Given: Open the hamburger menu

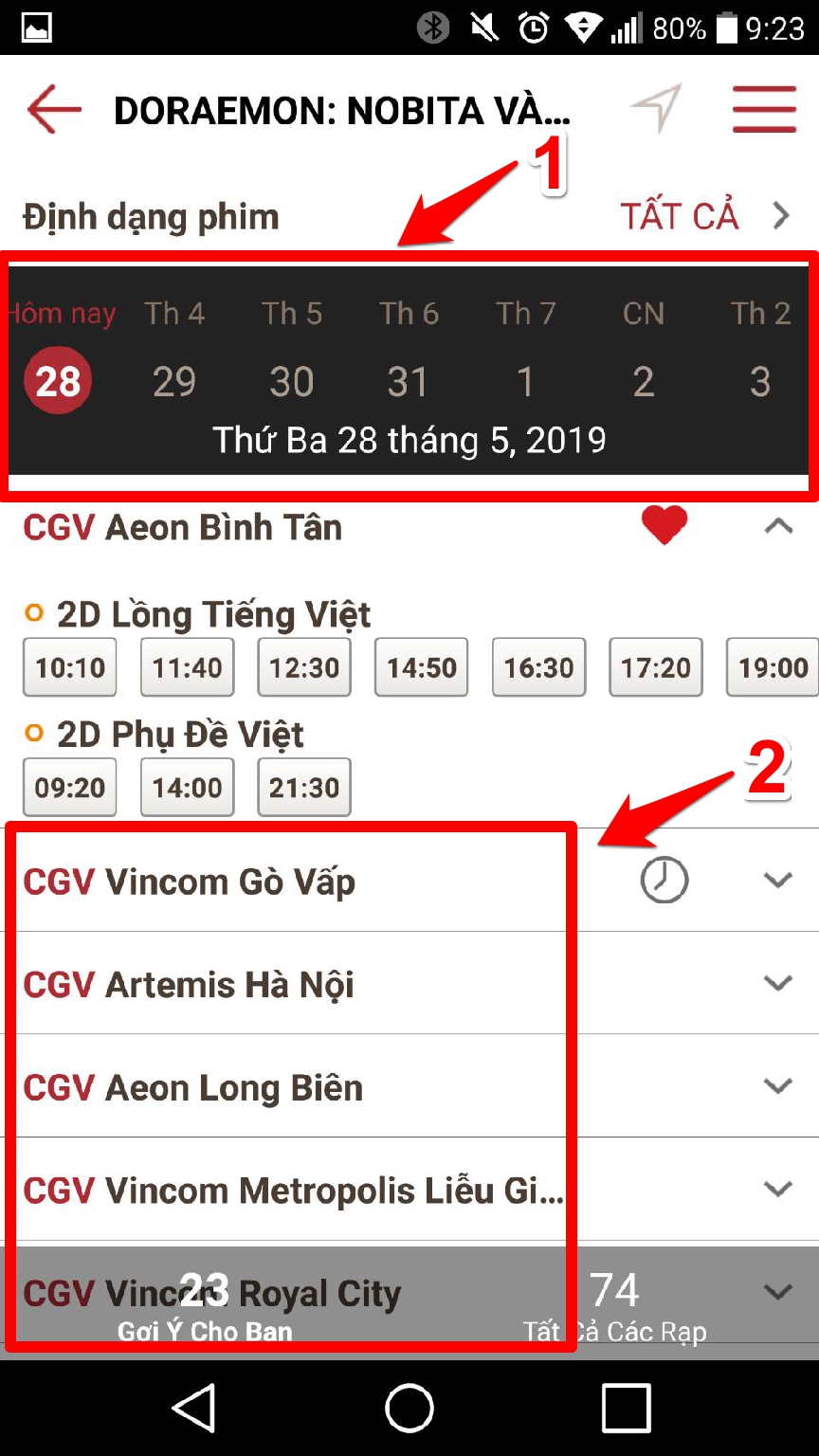Looking at the screenshot, I should (x=764, y=109).
